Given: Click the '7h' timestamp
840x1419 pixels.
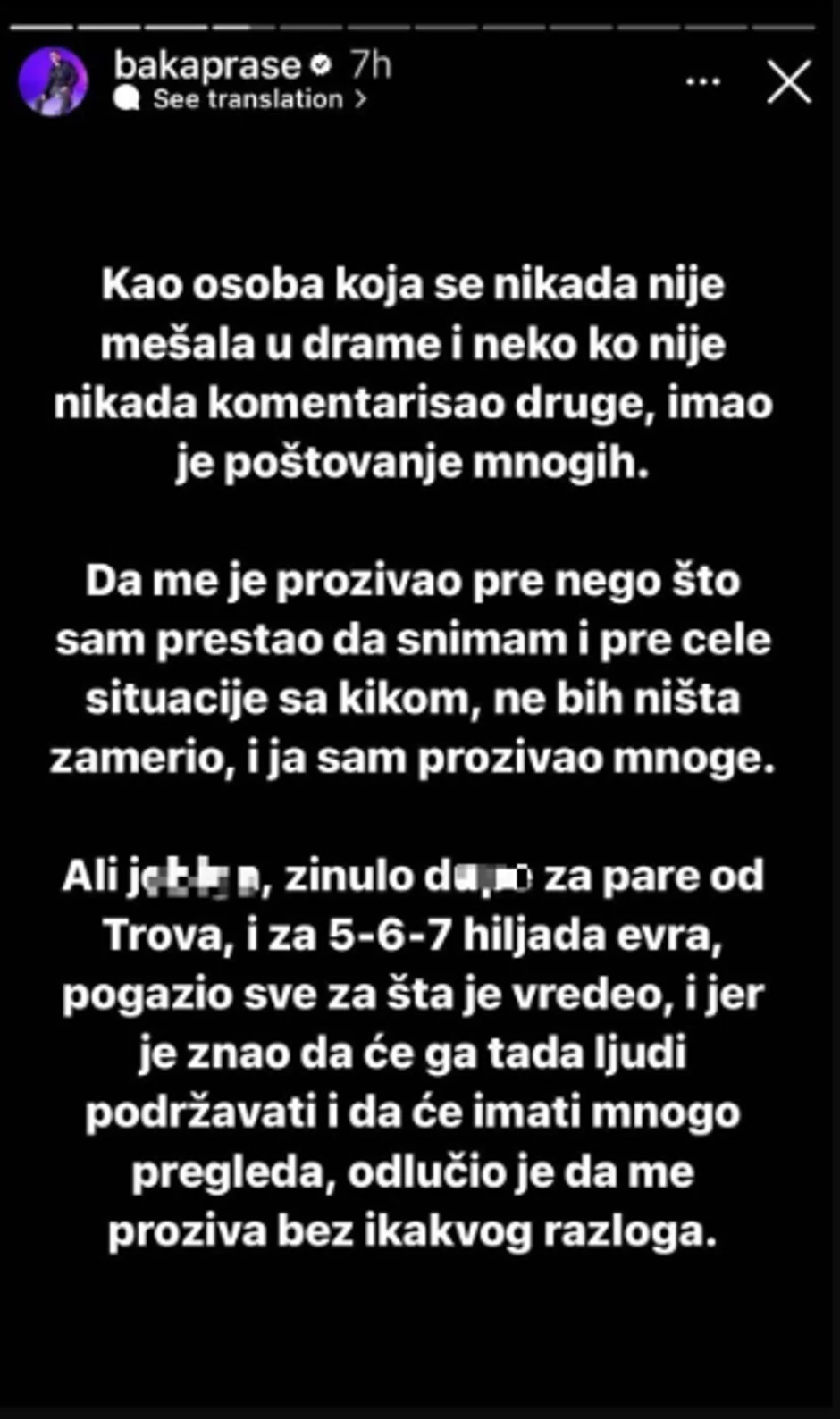Looking at the screenshot, I should click(369, 65).
